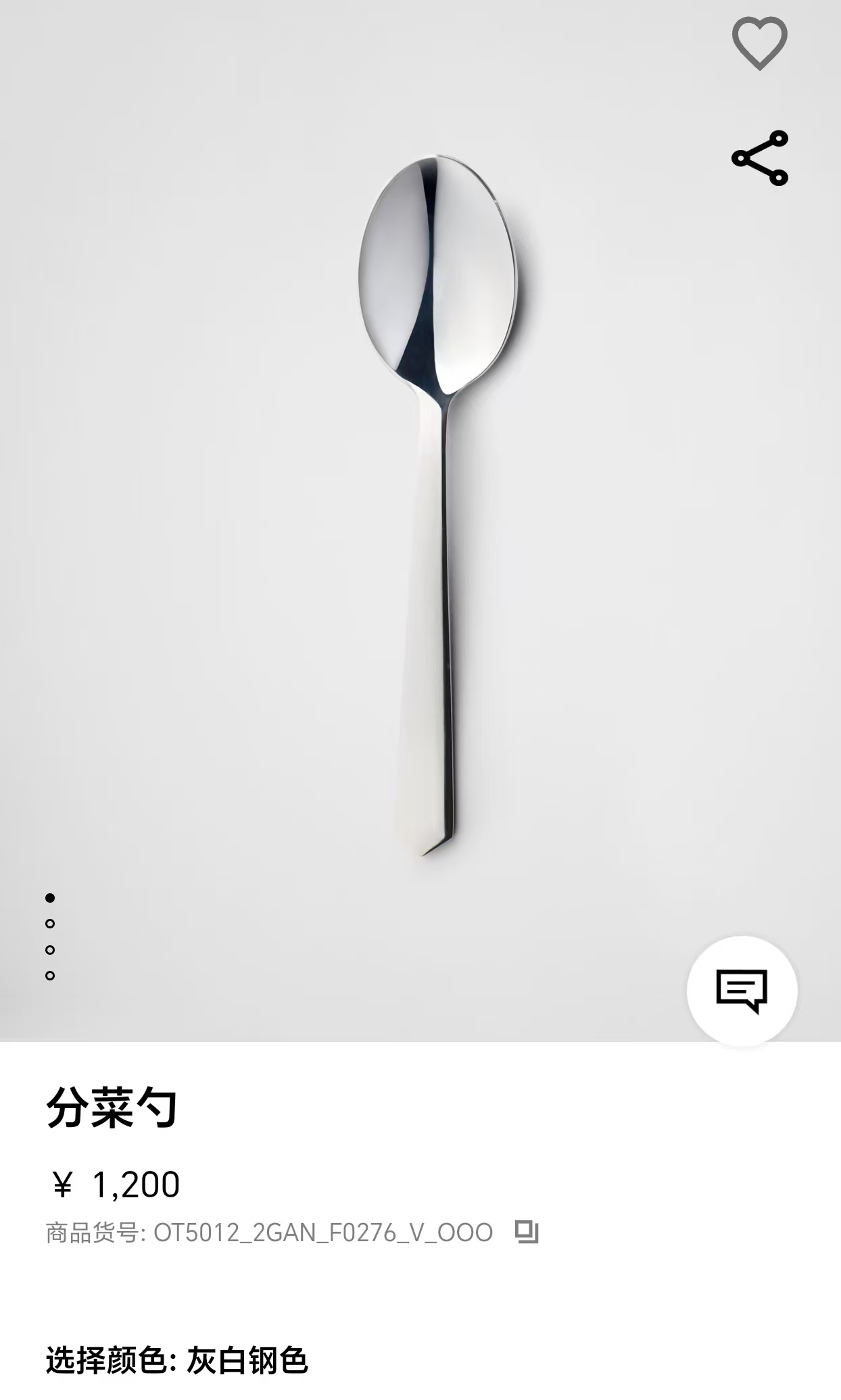
Task: Share this product via the share icon
Action: (760, 157)
